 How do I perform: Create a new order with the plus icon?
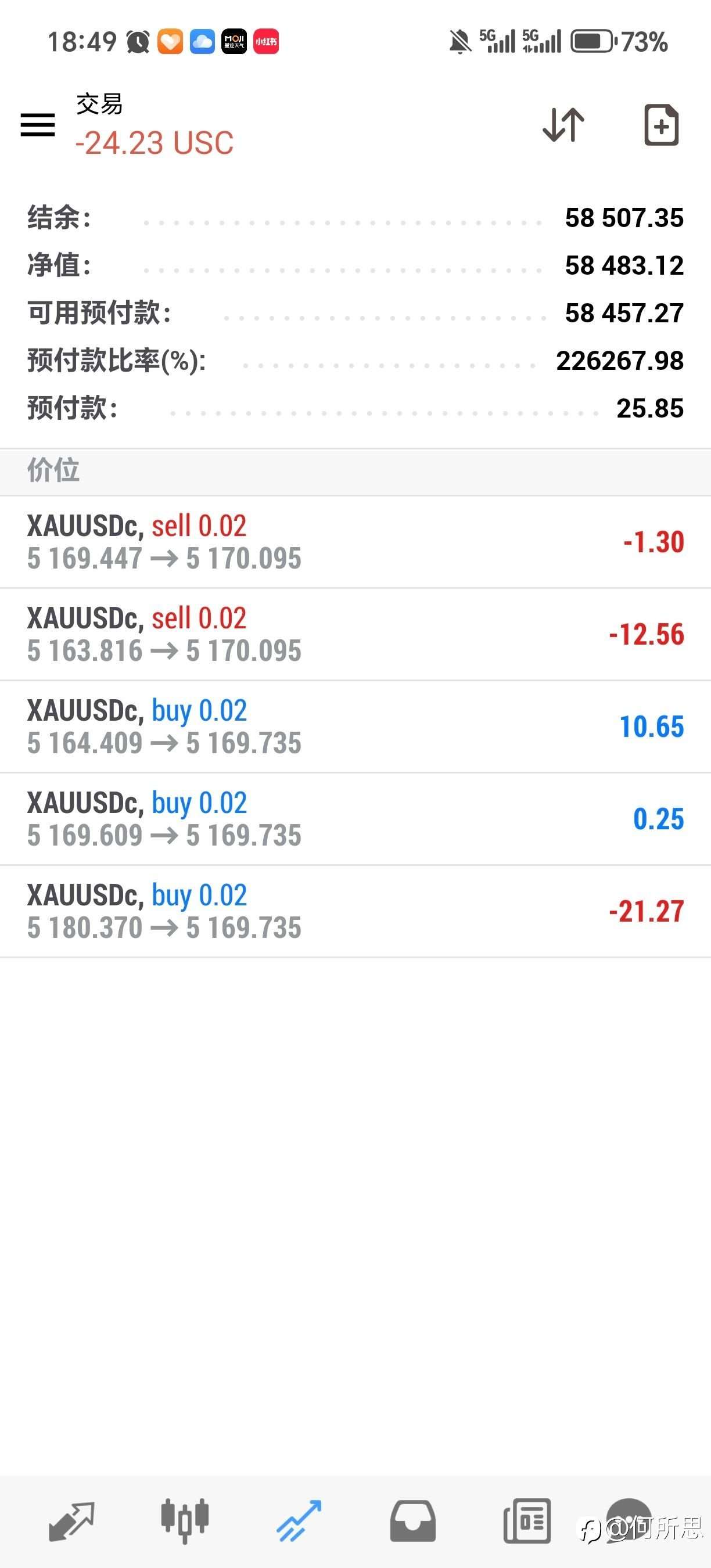click(x=660, y=125)
